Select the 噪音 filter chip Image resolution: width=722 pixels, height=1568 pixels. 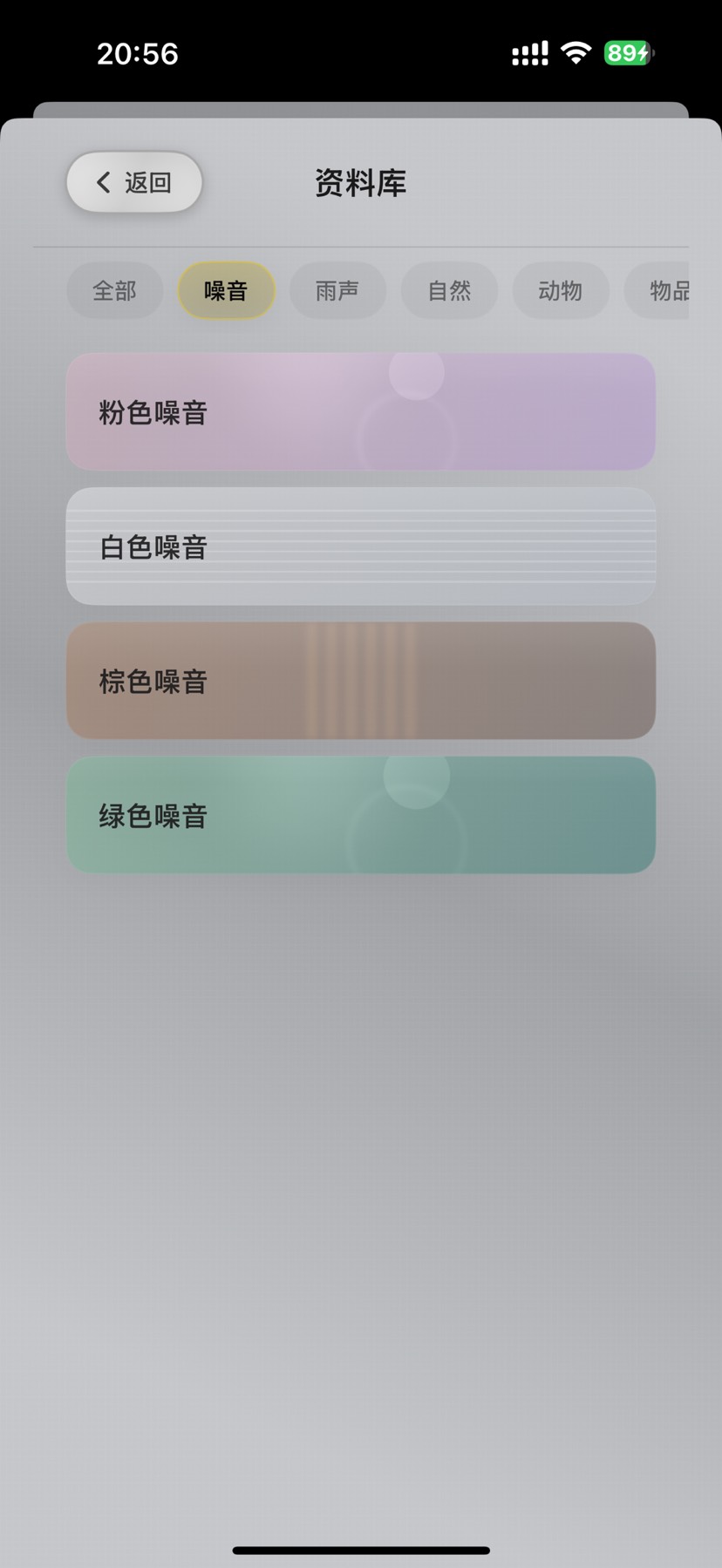point(226,290)
